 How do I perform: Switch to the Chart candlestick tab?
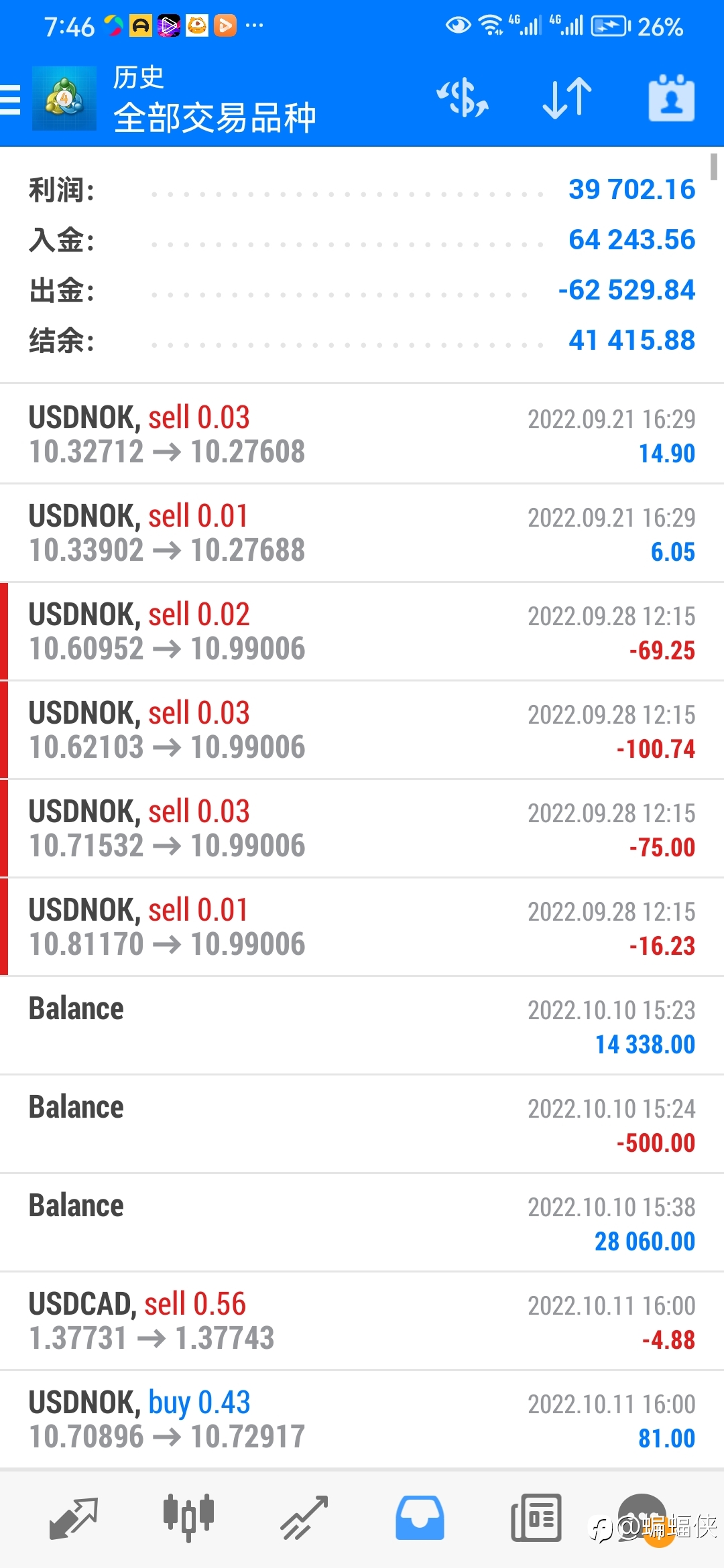pos(188,1518)
